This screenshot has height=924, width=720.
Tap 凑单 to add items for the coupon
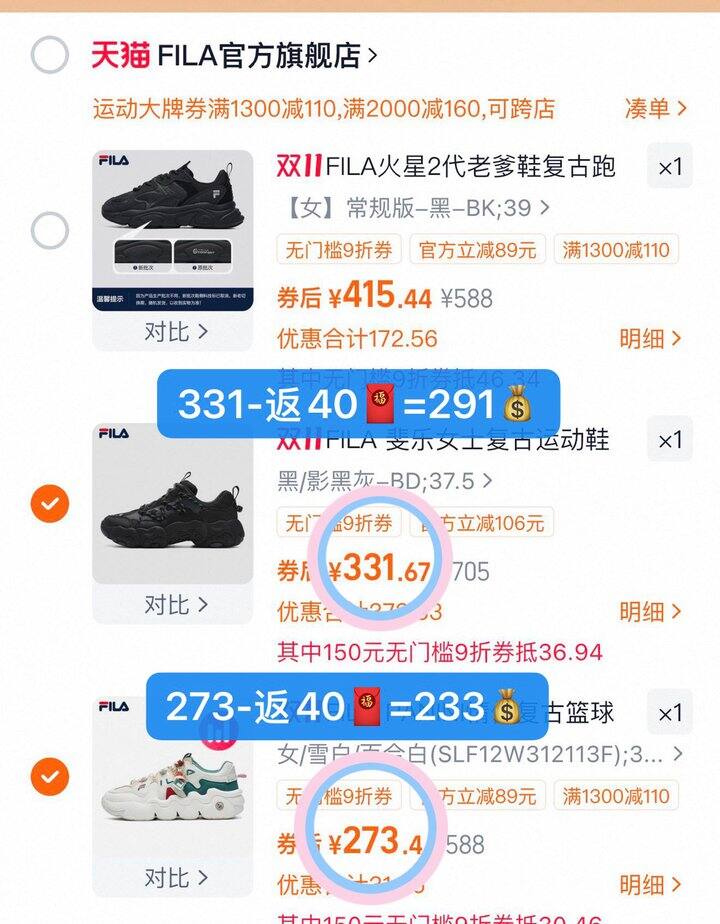coord(656,108)
